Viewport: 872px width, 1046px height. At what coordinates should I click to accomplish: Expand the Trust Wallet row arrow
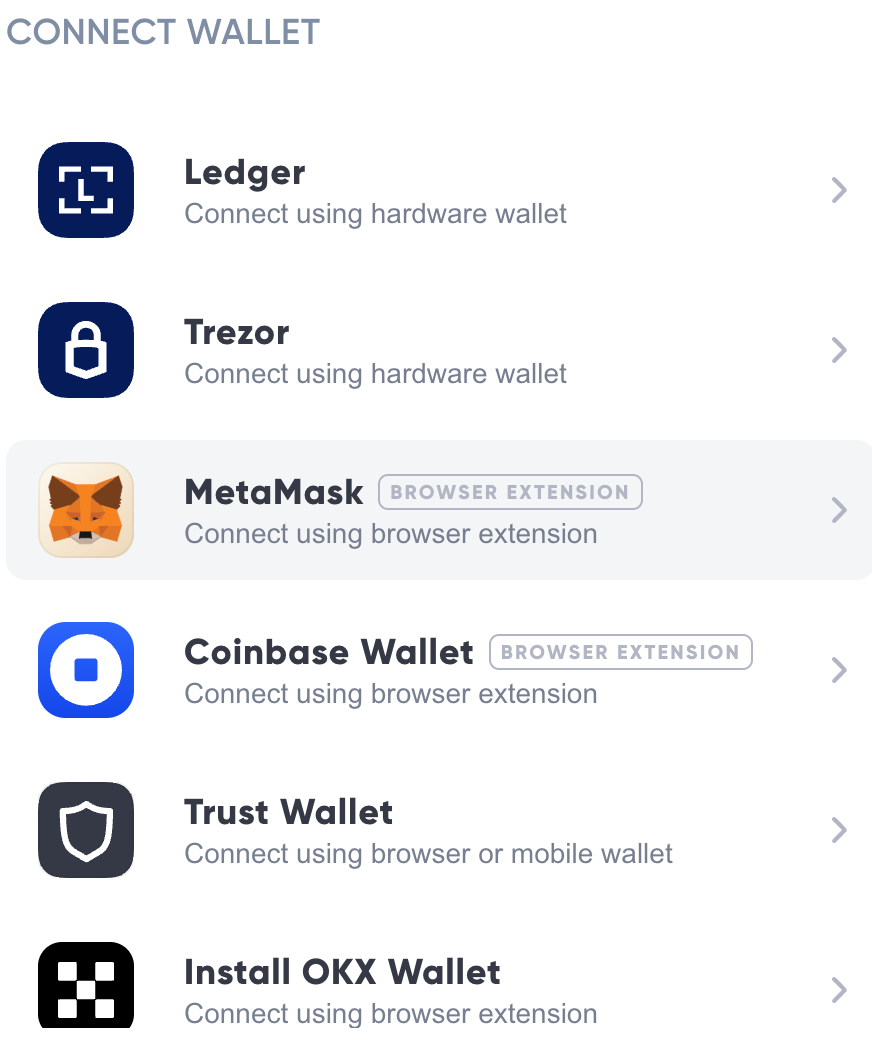839,830
